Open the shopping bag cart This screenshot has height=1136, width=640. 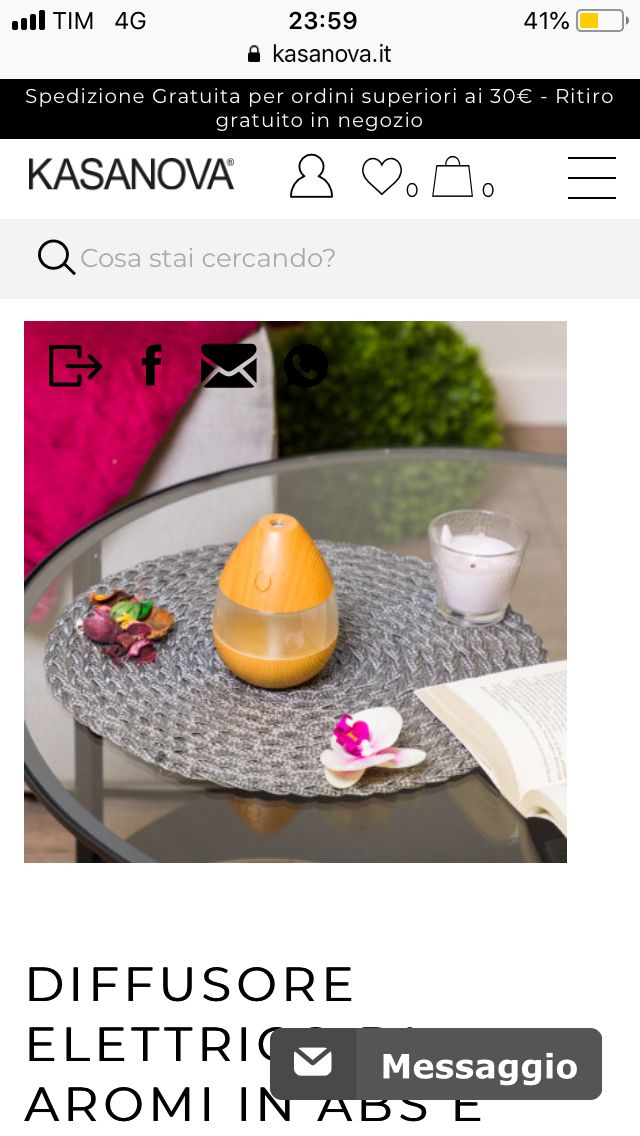tap(452, 176)
